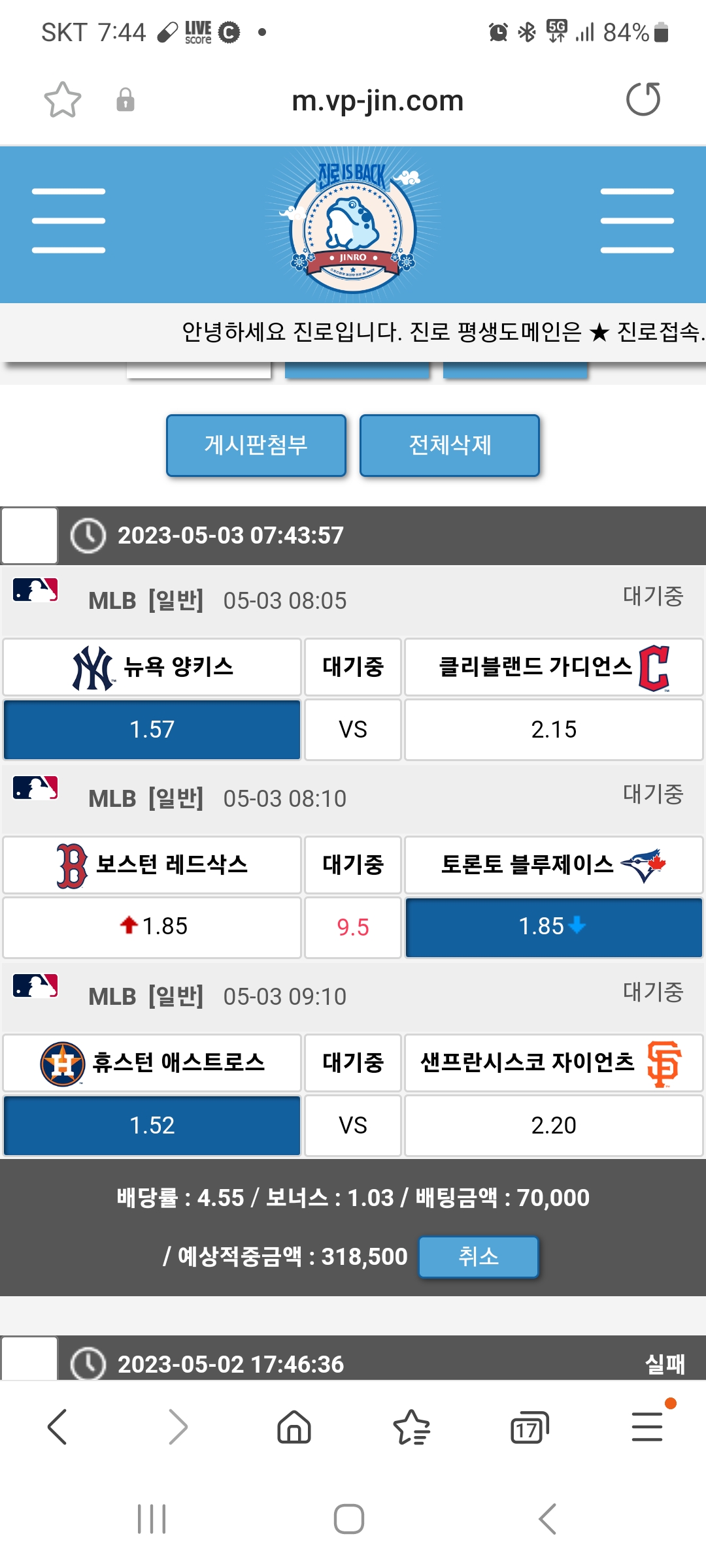Open the m.vp-jin.com address bar

point(377,101)
